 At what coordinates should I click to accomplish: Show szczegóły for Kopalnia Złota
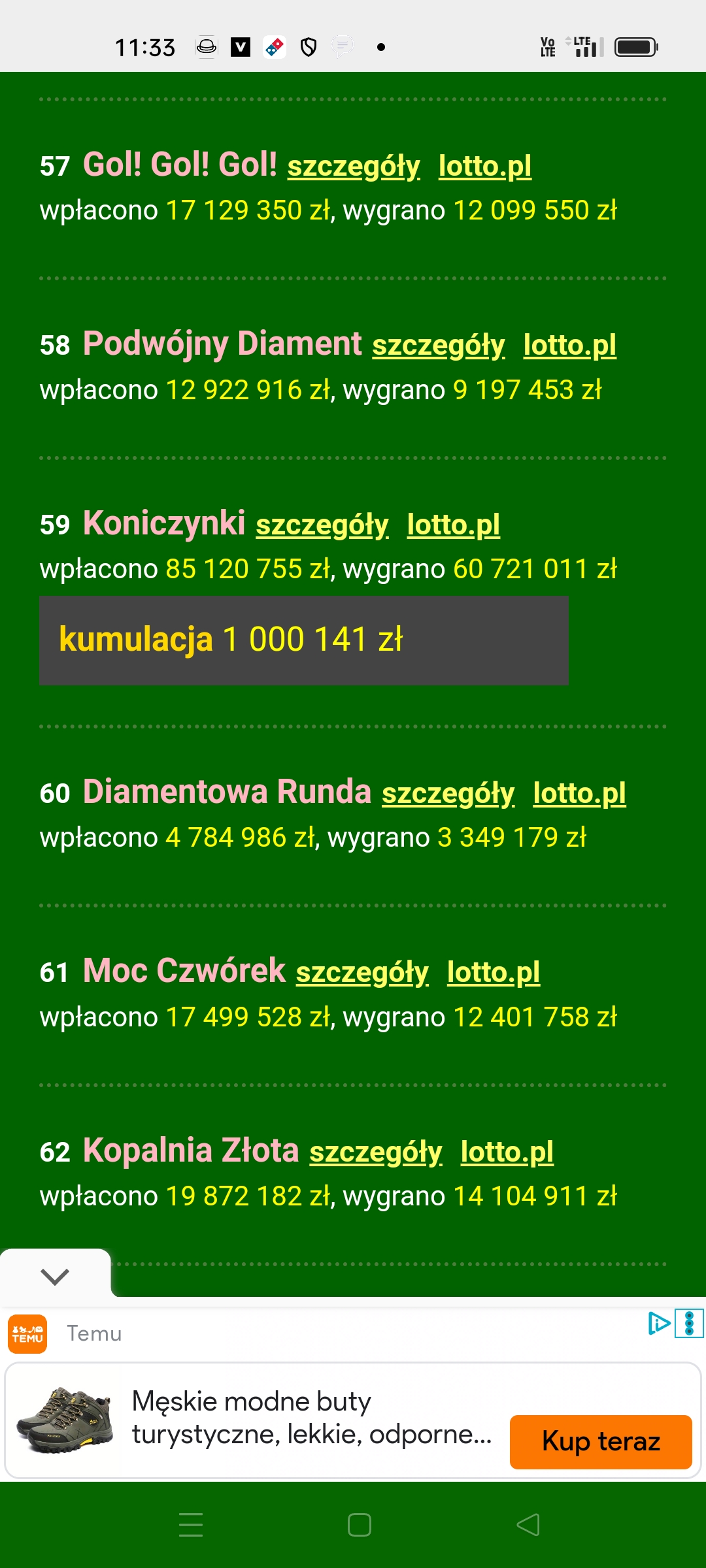[x=376, y=1152]
